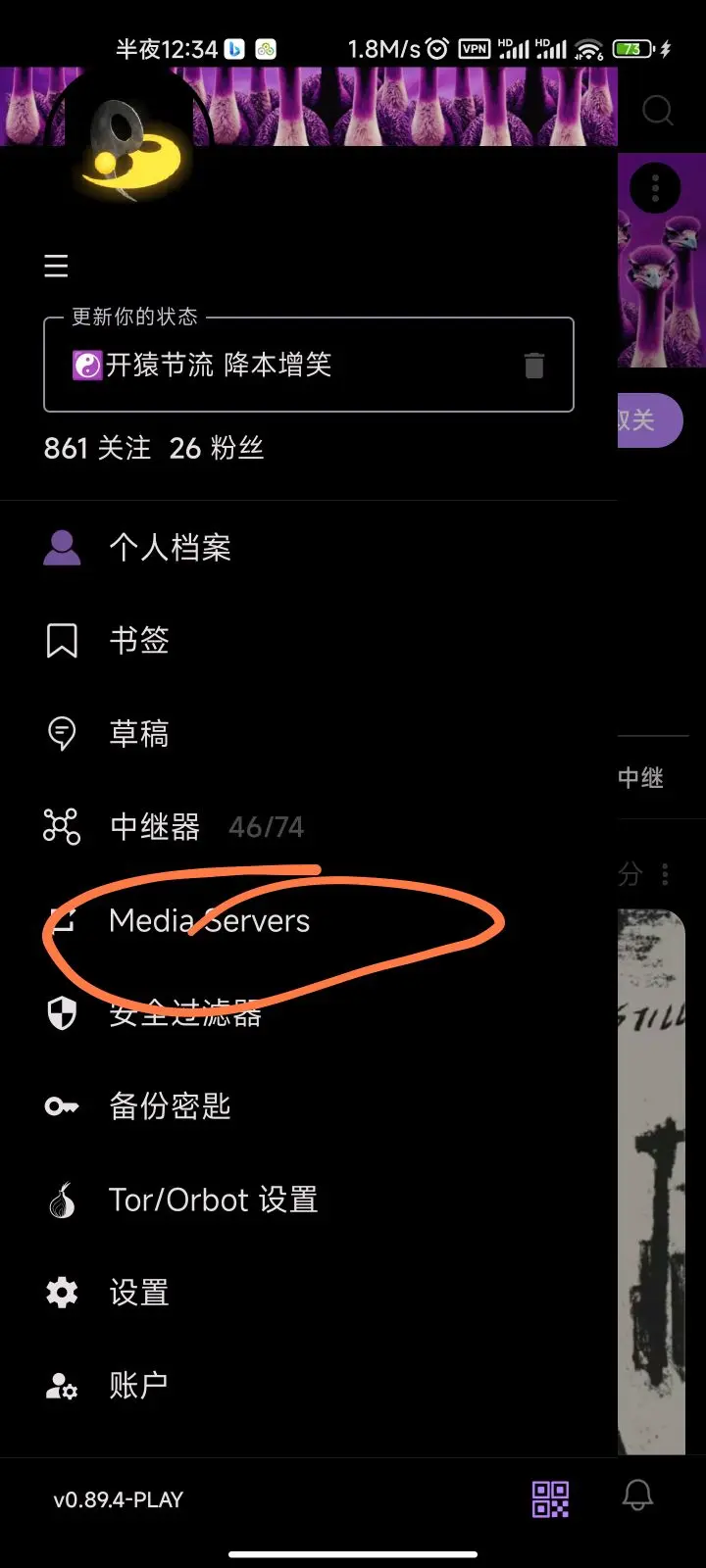Viewport: 706px width, 1568px height.
Task: Tap the hamburger menu icon
Action: tap(56, 266)
